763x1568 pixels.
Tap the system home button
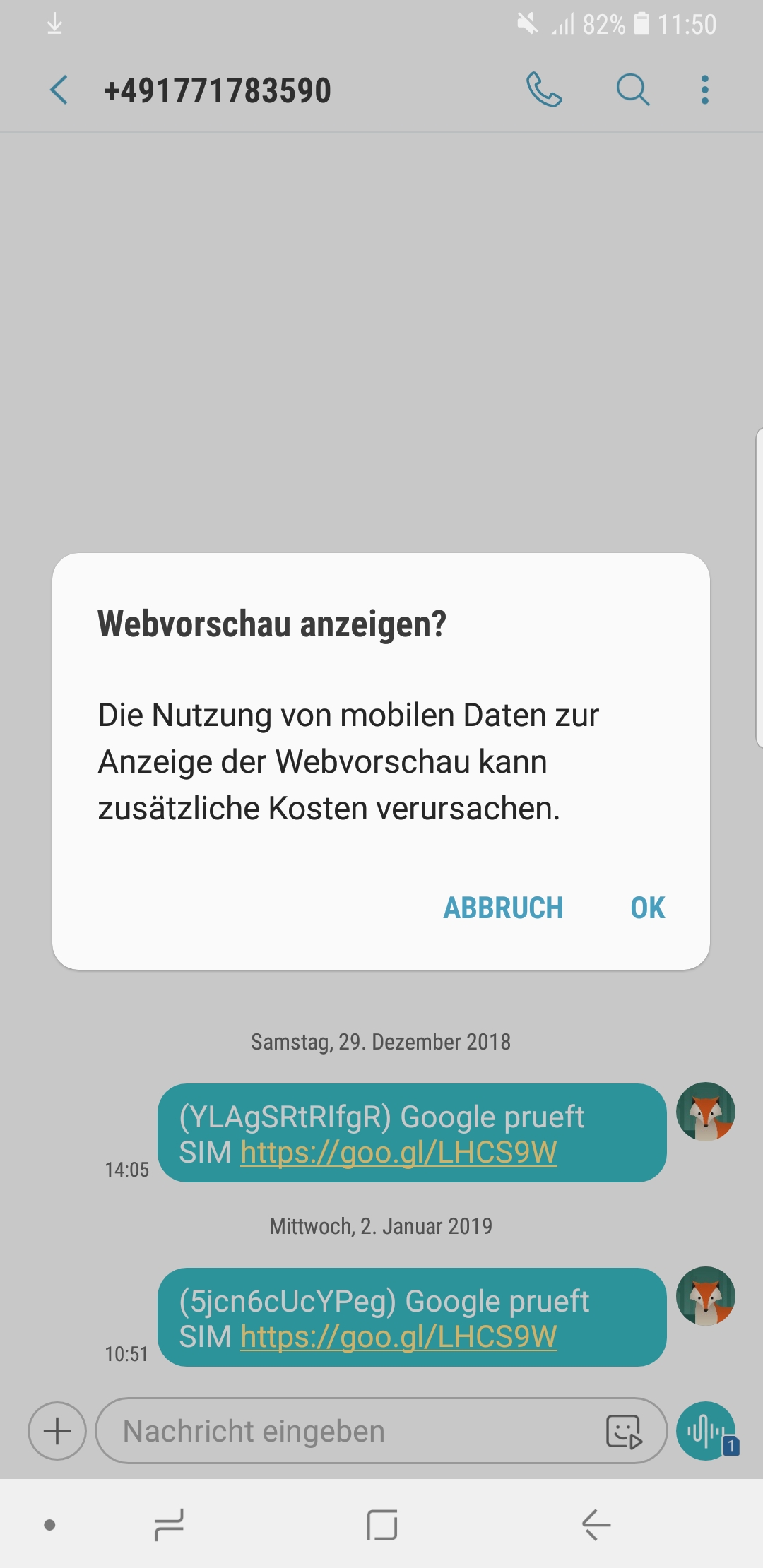click(x=382, y=1525)
